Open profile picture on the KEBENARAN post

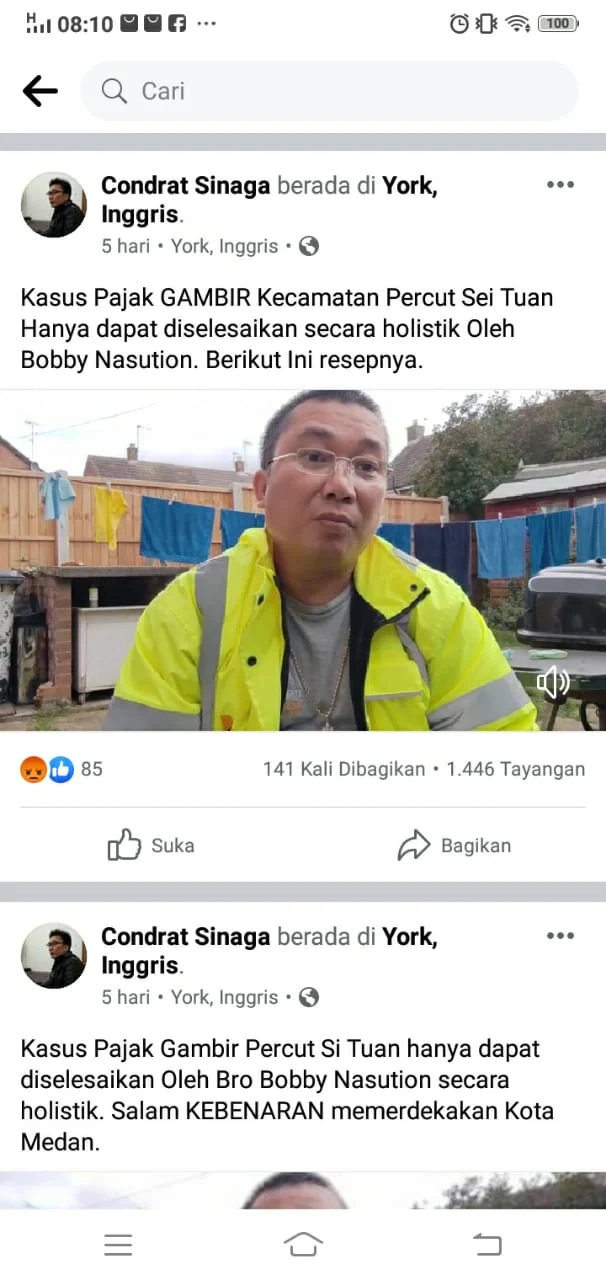(54, 955)
